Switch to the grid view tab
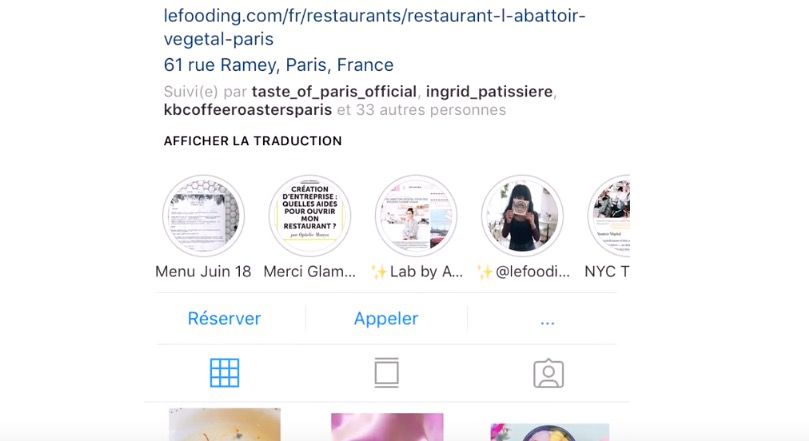The width and height of the screenshot is (809, 441). pos(224,373)
